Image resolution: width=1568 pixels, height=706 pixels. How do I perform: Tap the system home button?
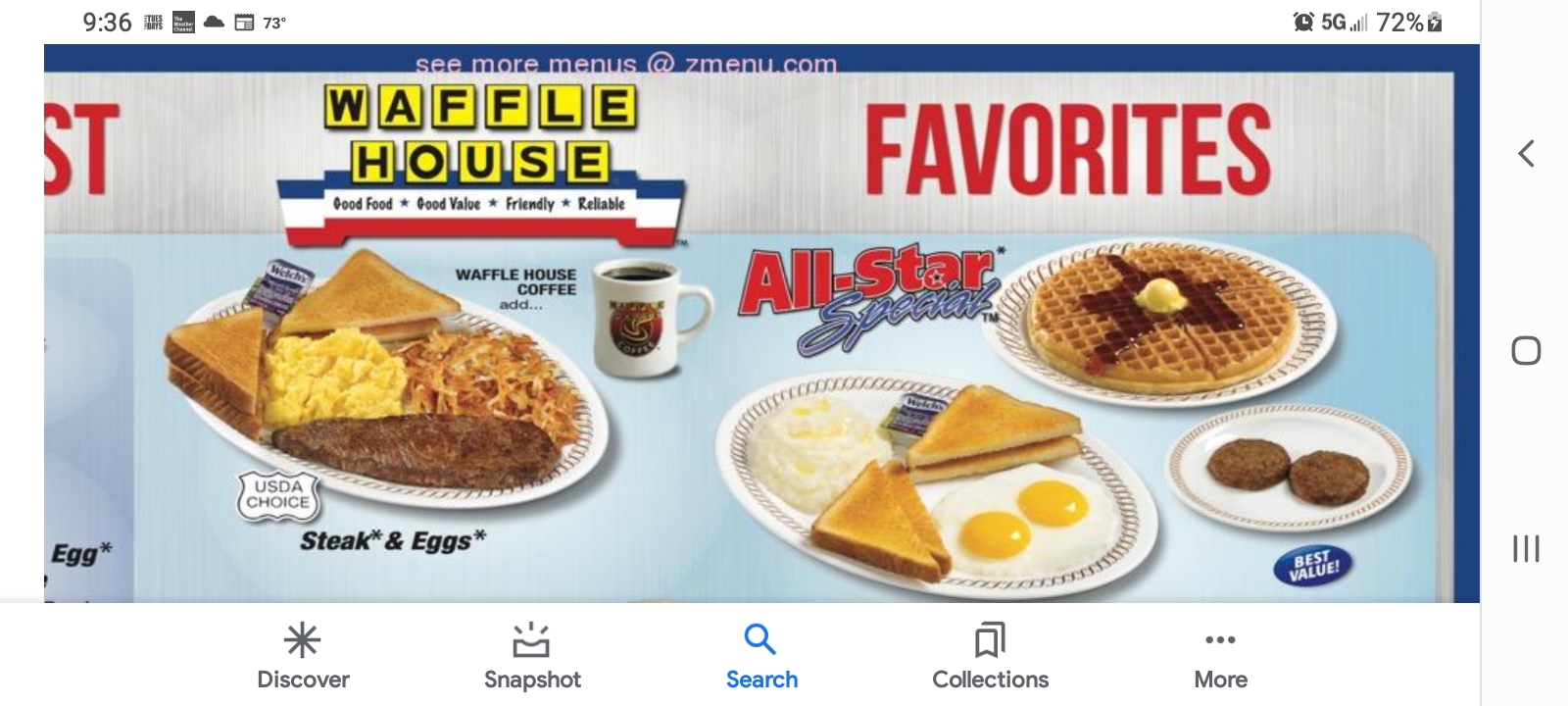(1526, 350)
